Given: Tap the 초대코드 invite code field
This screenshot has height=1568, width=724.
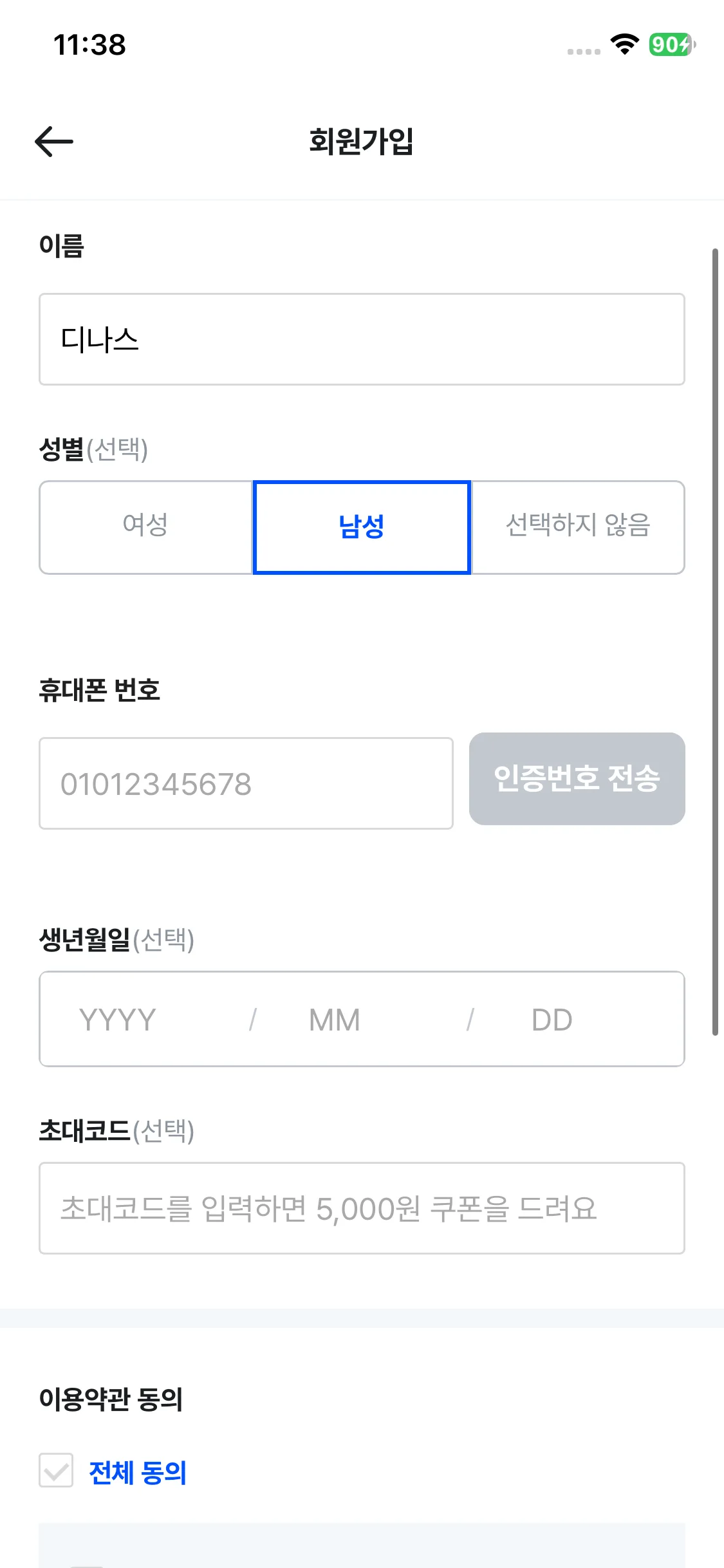Looking at the screenshot, I should click(x=362, y=1208).
